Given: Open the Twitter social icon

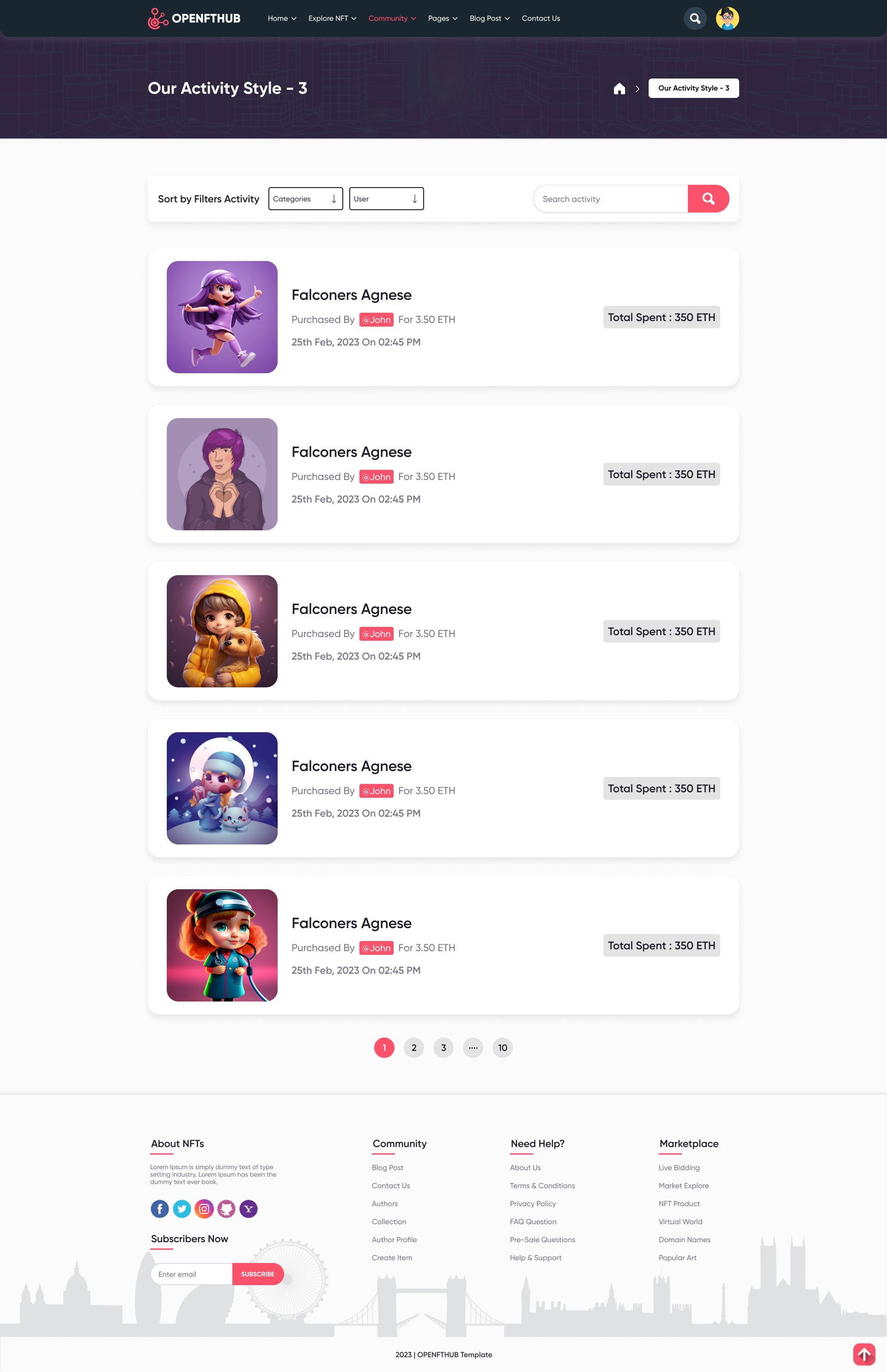Looking at the screenshot, I should point(182,1208).
